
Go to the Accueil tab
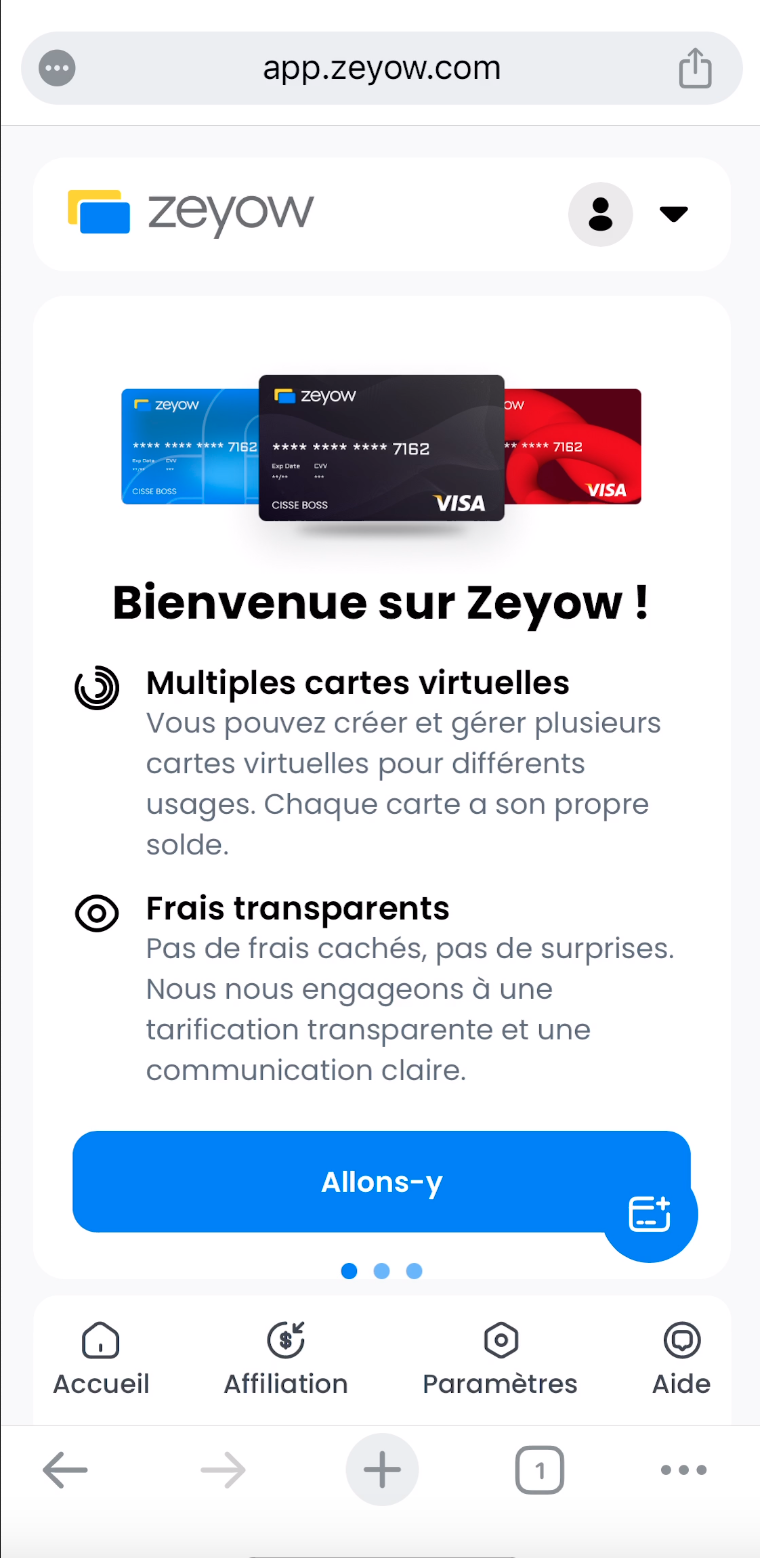[x=101, y=1359]
